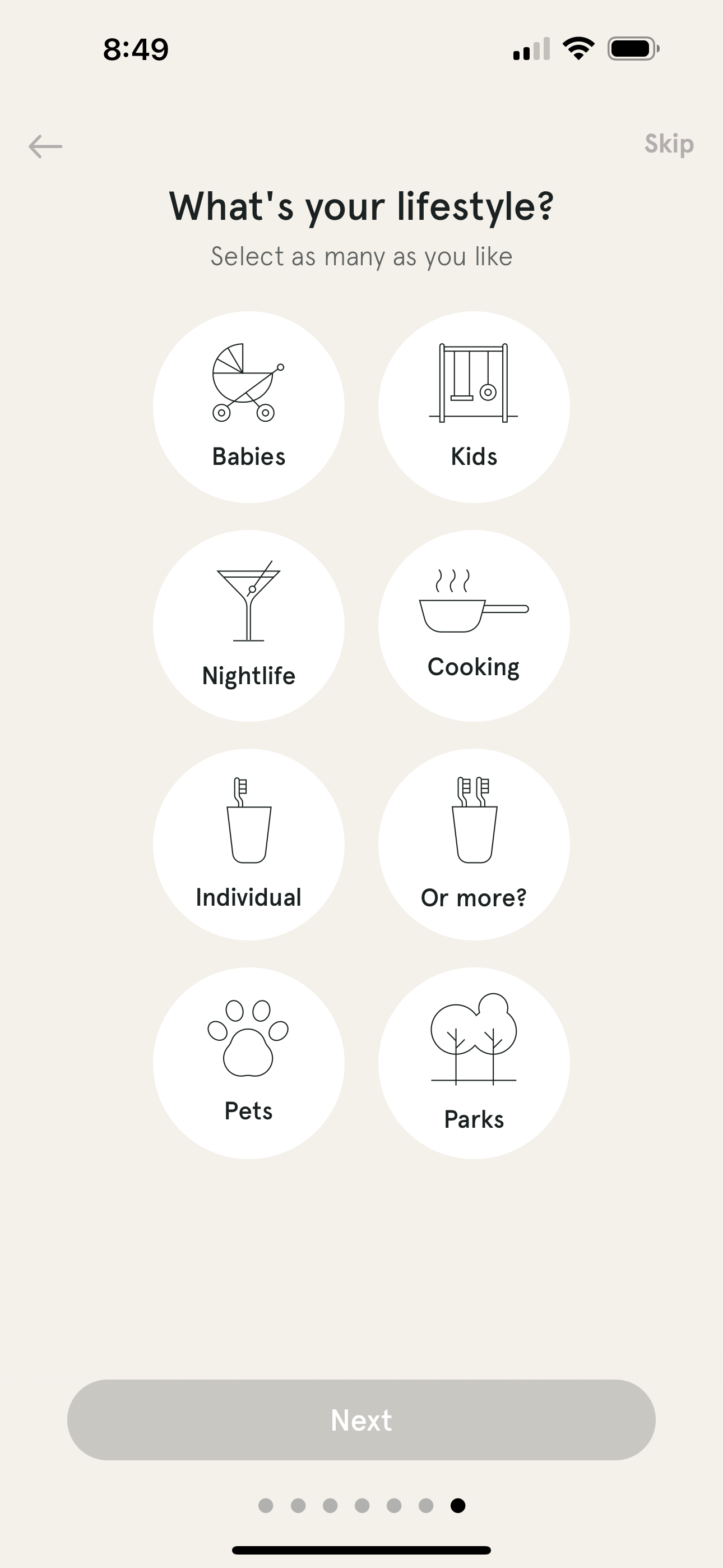Screen dimensions: 723x1568
Task: Go back using the arrow icon
Action: pos(45,146)
